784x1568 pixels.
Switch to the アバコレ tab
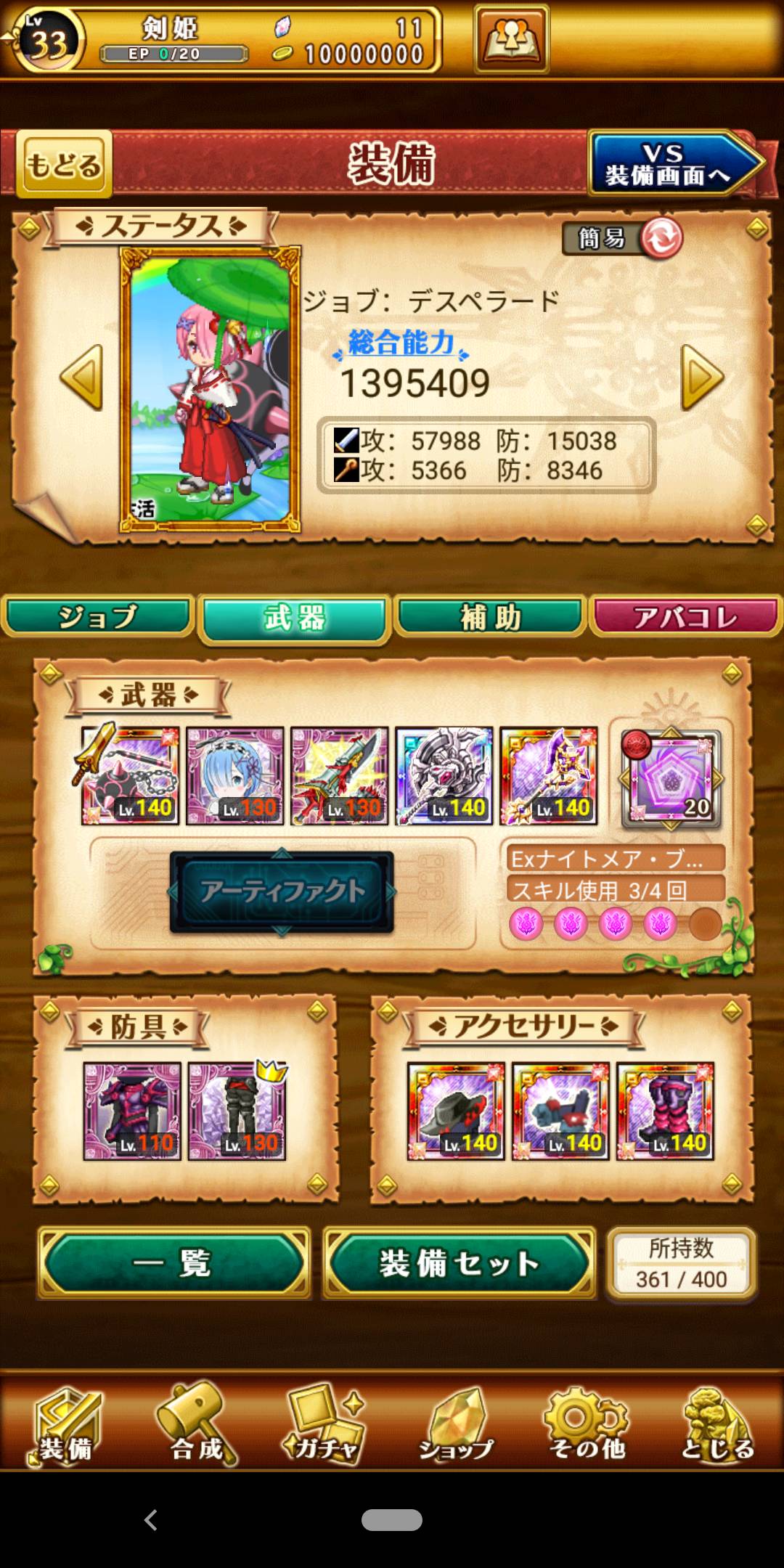point(685,617)
